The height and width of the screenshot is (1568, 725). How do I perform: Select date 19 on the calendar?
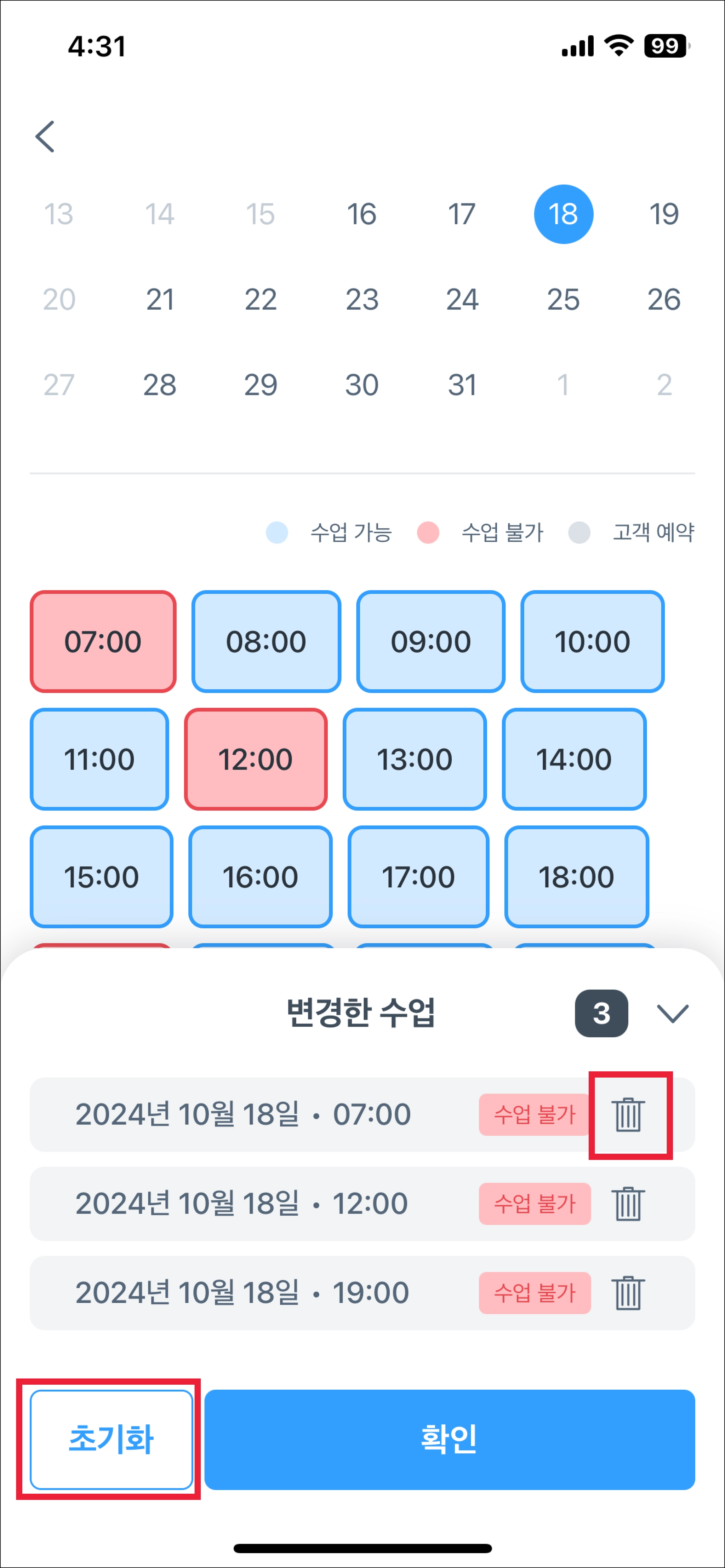(663, 214)
